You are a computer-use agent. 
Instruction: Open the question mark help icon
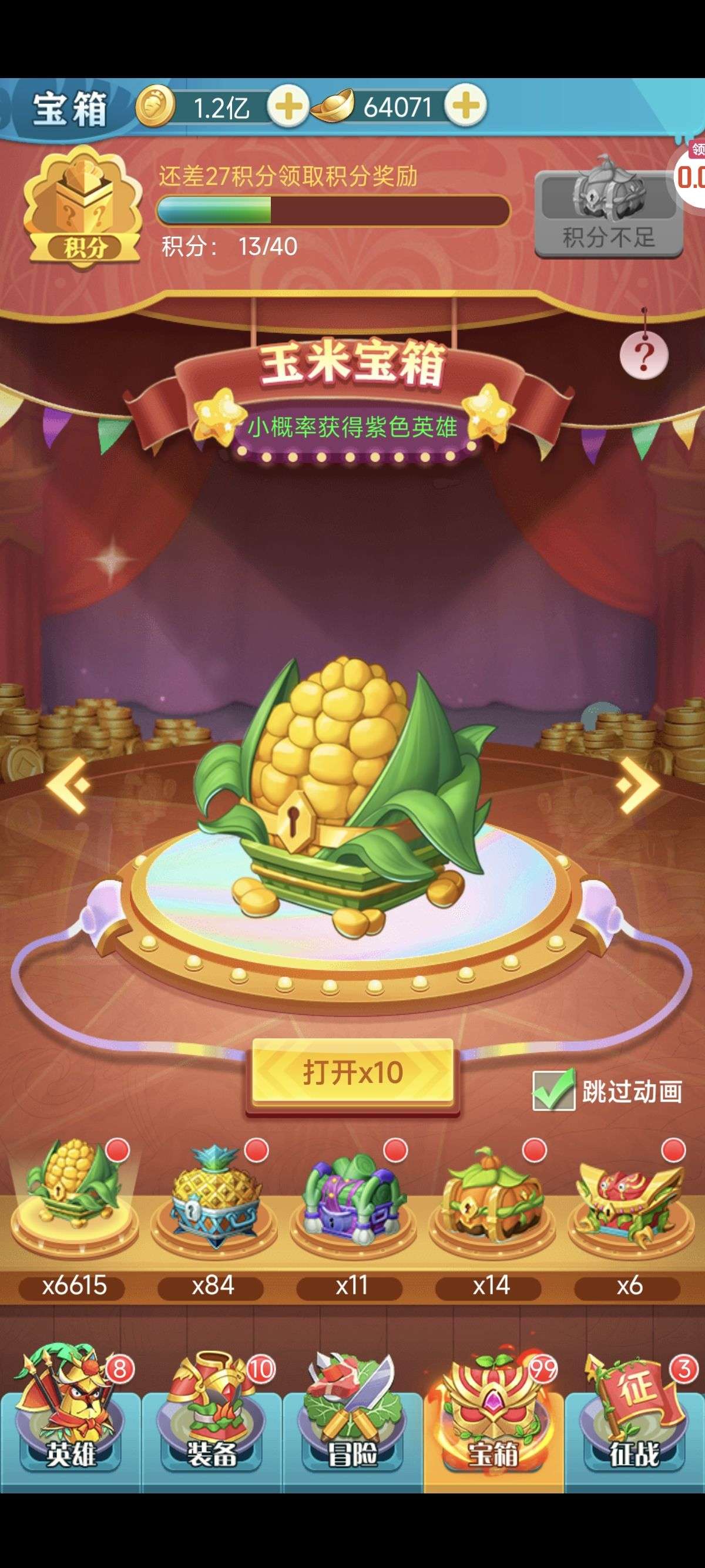[x=643, y=354]
